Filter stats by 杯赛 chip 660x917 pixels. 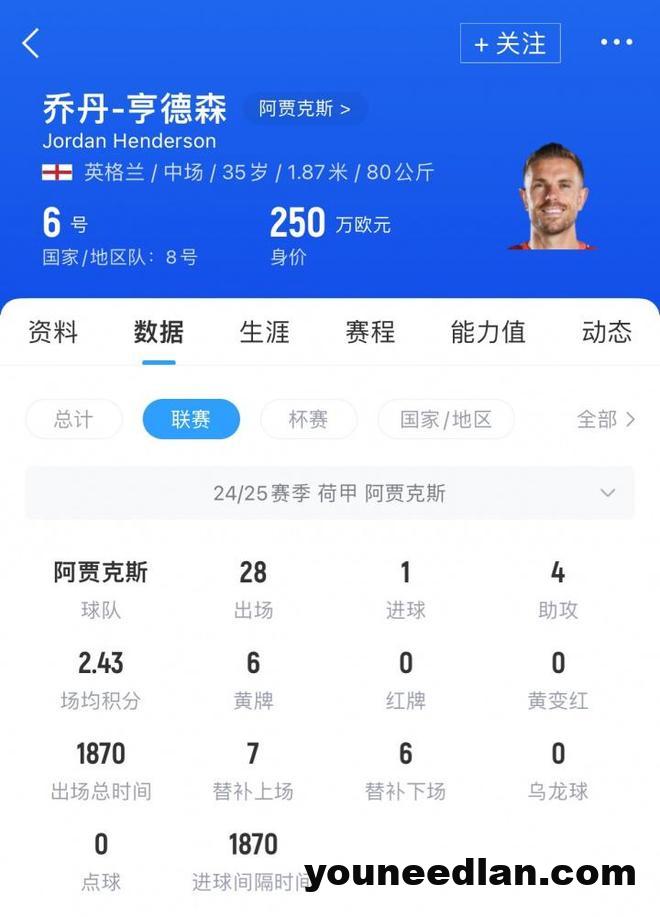(308, 420)
